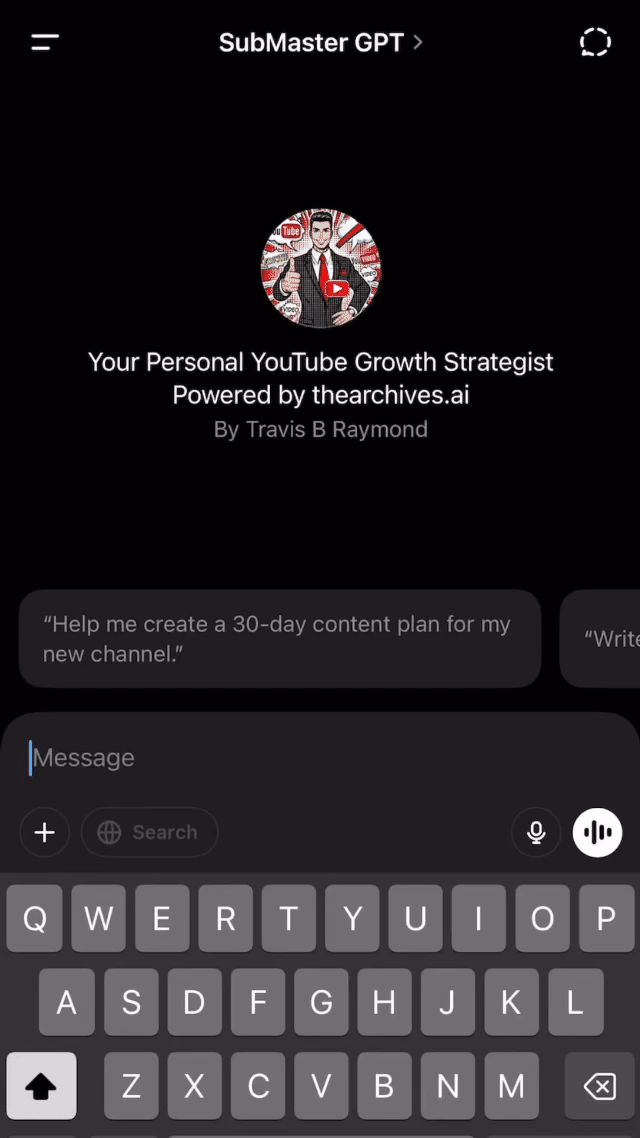640x1138 pixels.
Task: Enable web Search chip
Action: tap(150, 832)
